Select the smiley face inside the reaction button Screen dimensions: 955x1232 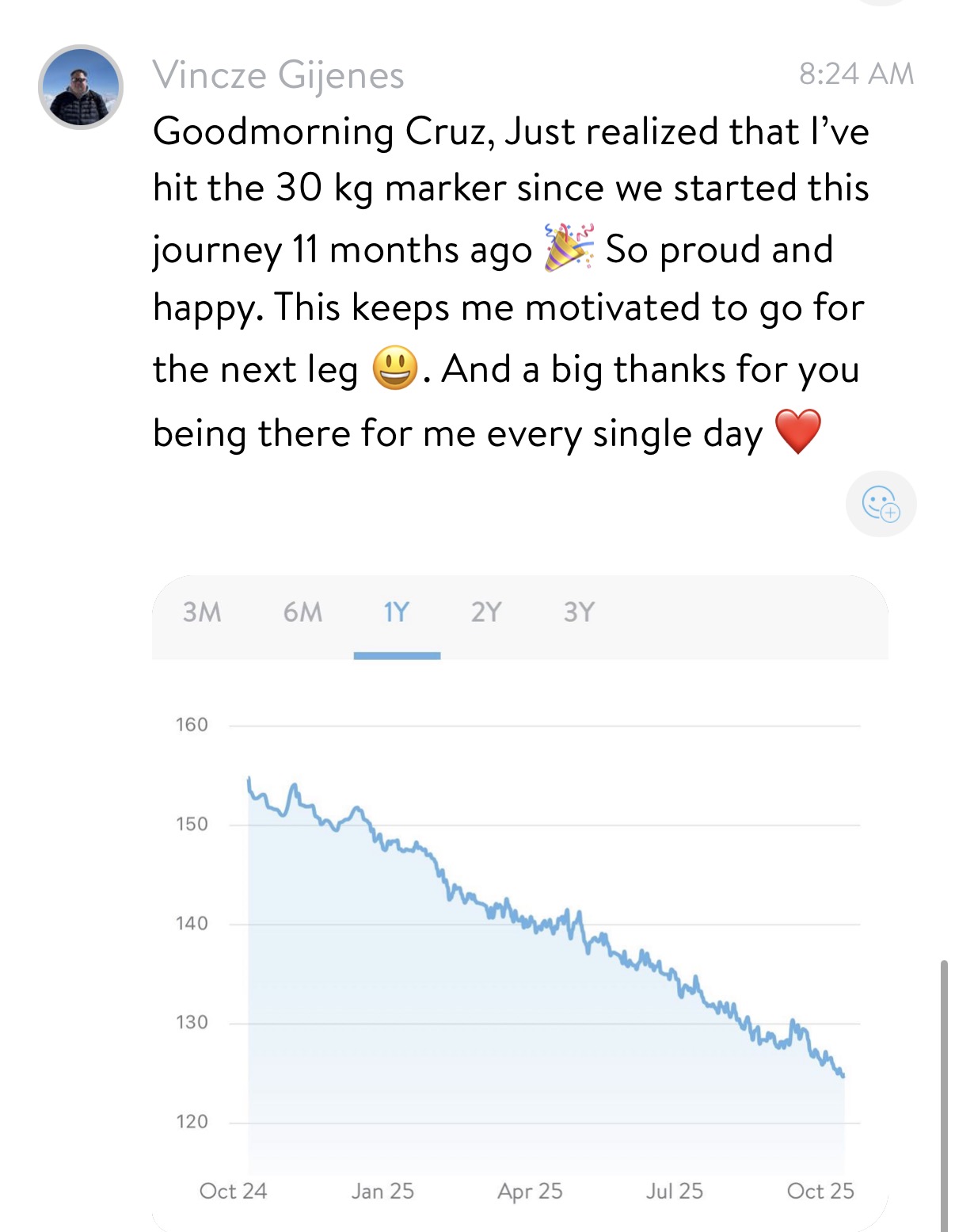(x=876, y=500)
